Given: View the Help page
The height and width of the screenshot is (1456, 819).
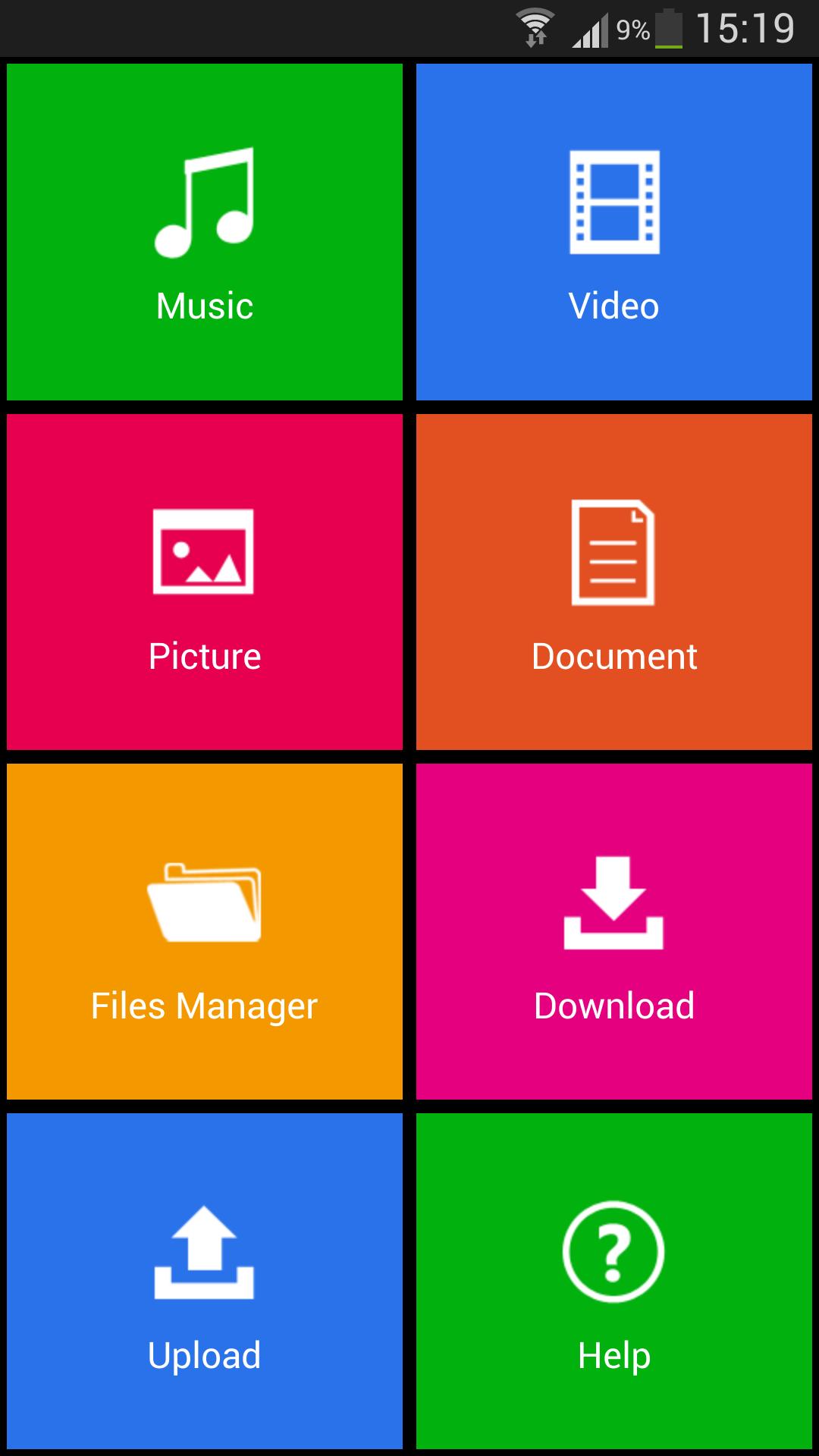Looking at the screenshot, I should 614,1281.
